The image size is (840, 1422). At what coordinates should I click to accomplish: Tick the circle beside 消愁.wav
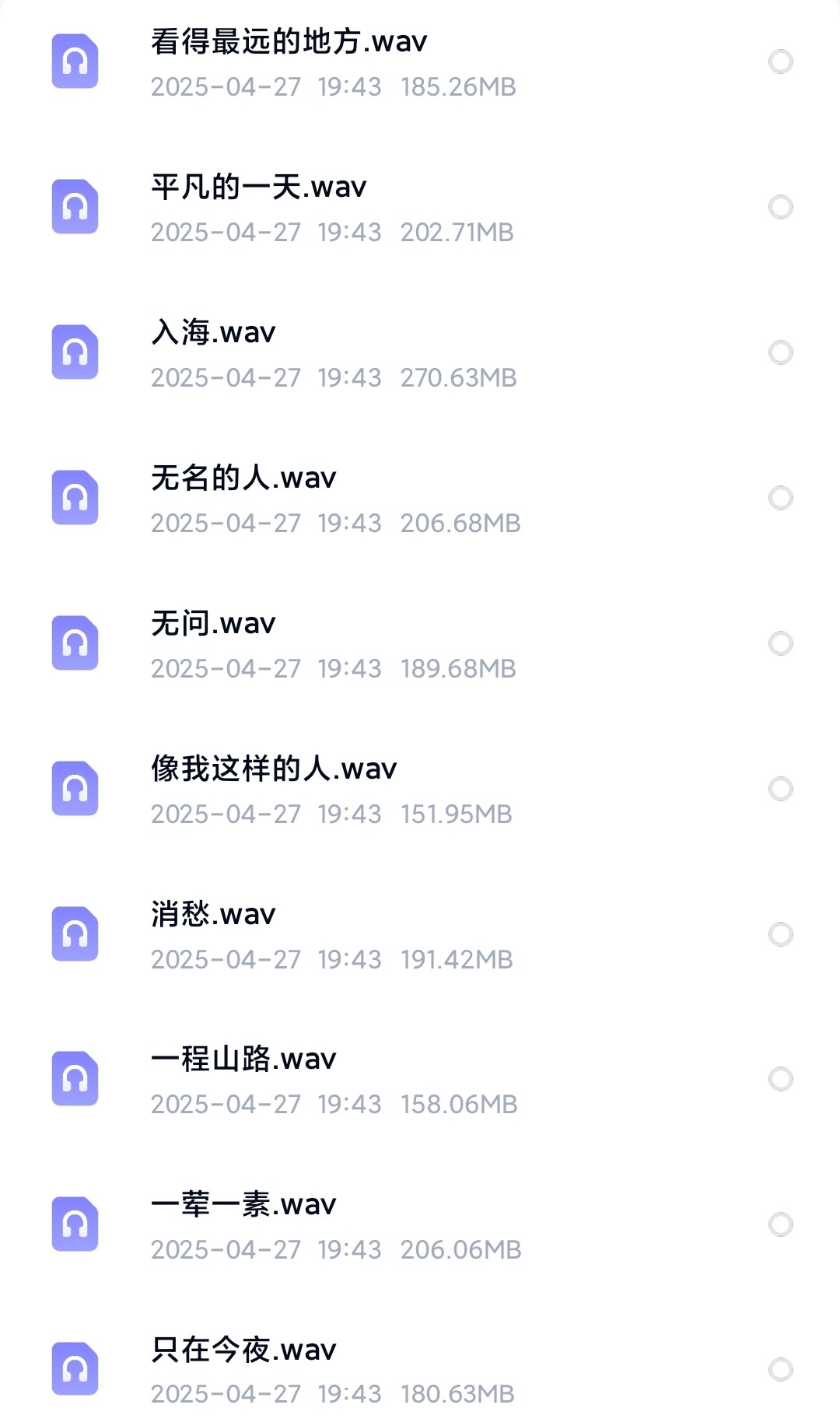(780, 934)
